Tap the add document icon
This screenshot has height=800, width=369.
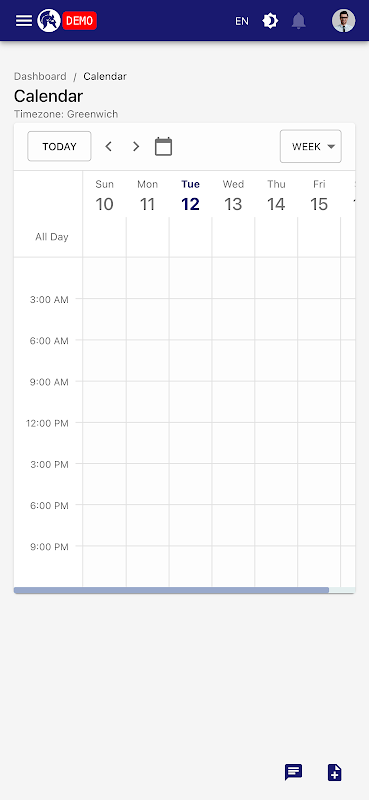(334, 772)
